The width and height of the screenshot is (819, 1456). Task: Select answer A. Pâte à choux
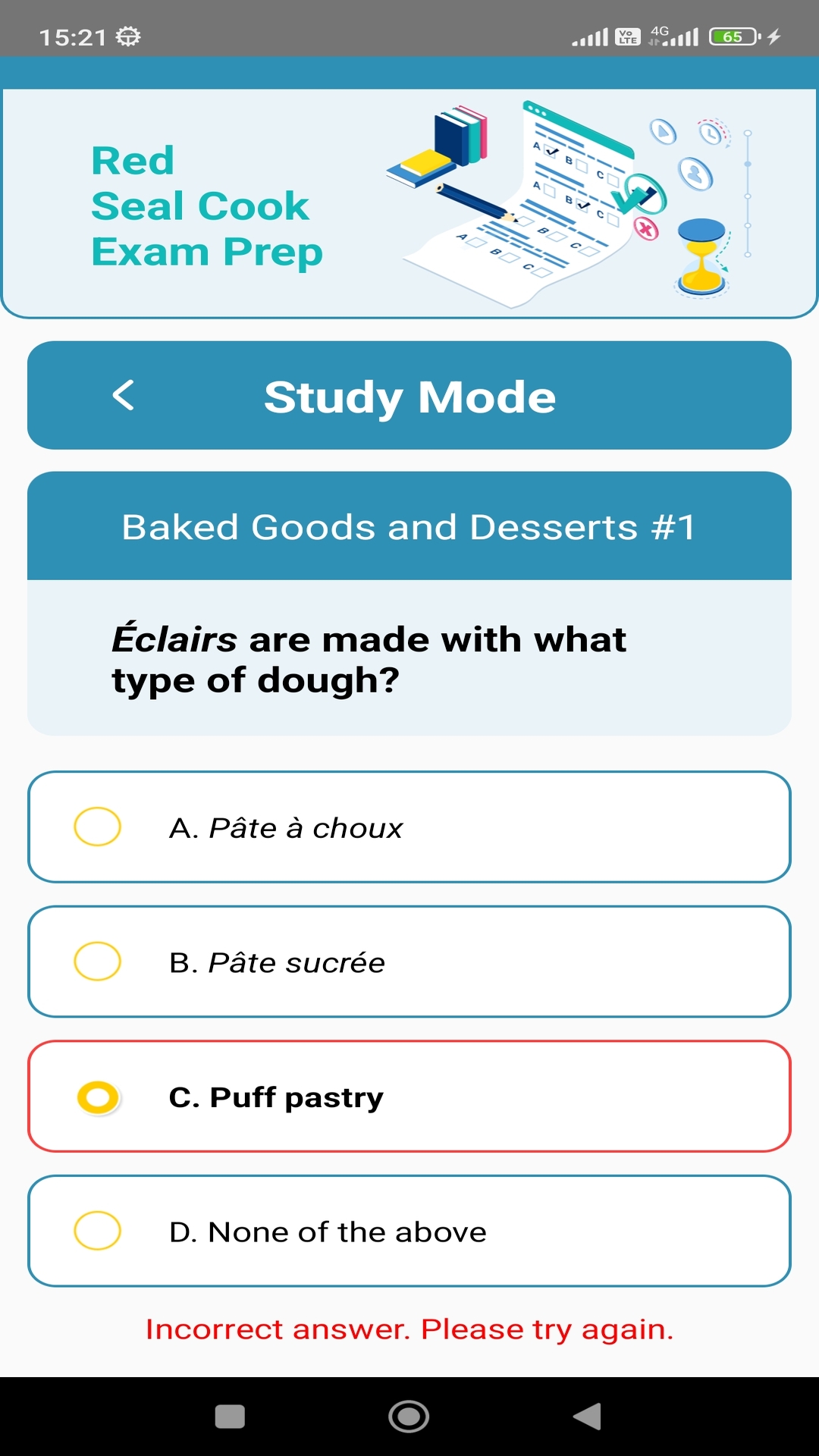click(409, 827)
